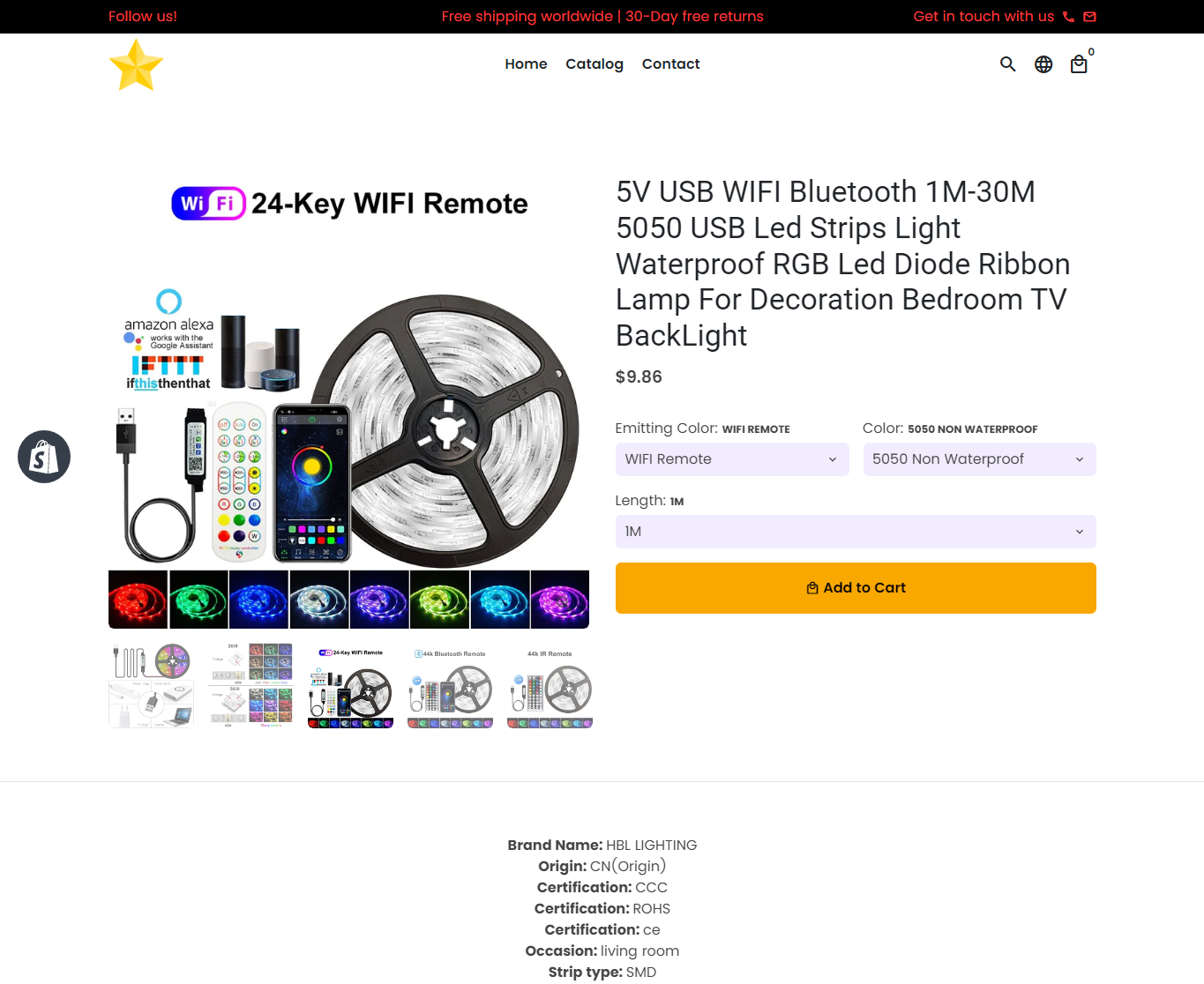Expand the Color dropdown
The image size is (1204, 984).
pos(979,459)
